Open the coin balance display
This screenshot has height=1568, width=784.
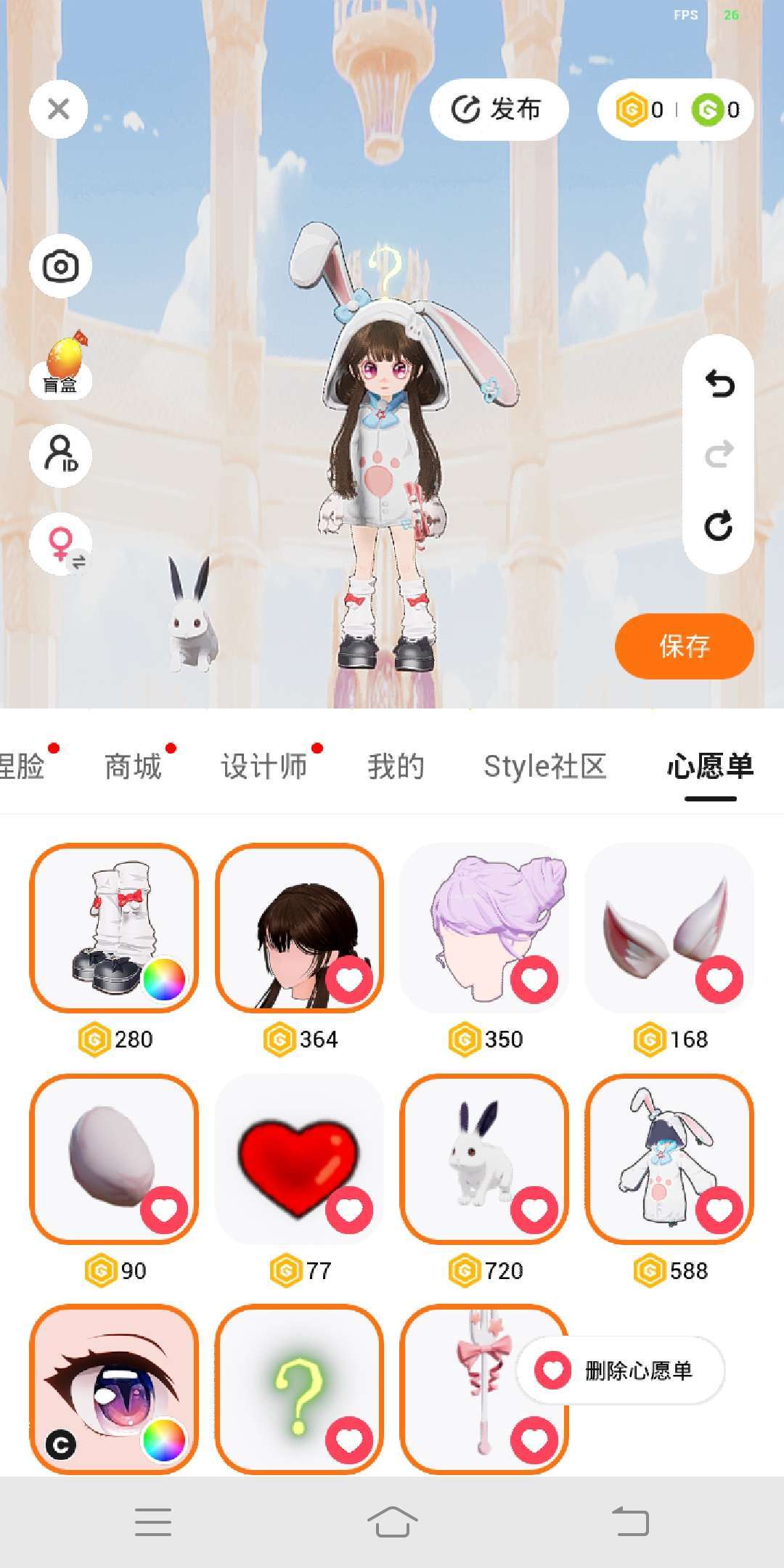point(675,110)
